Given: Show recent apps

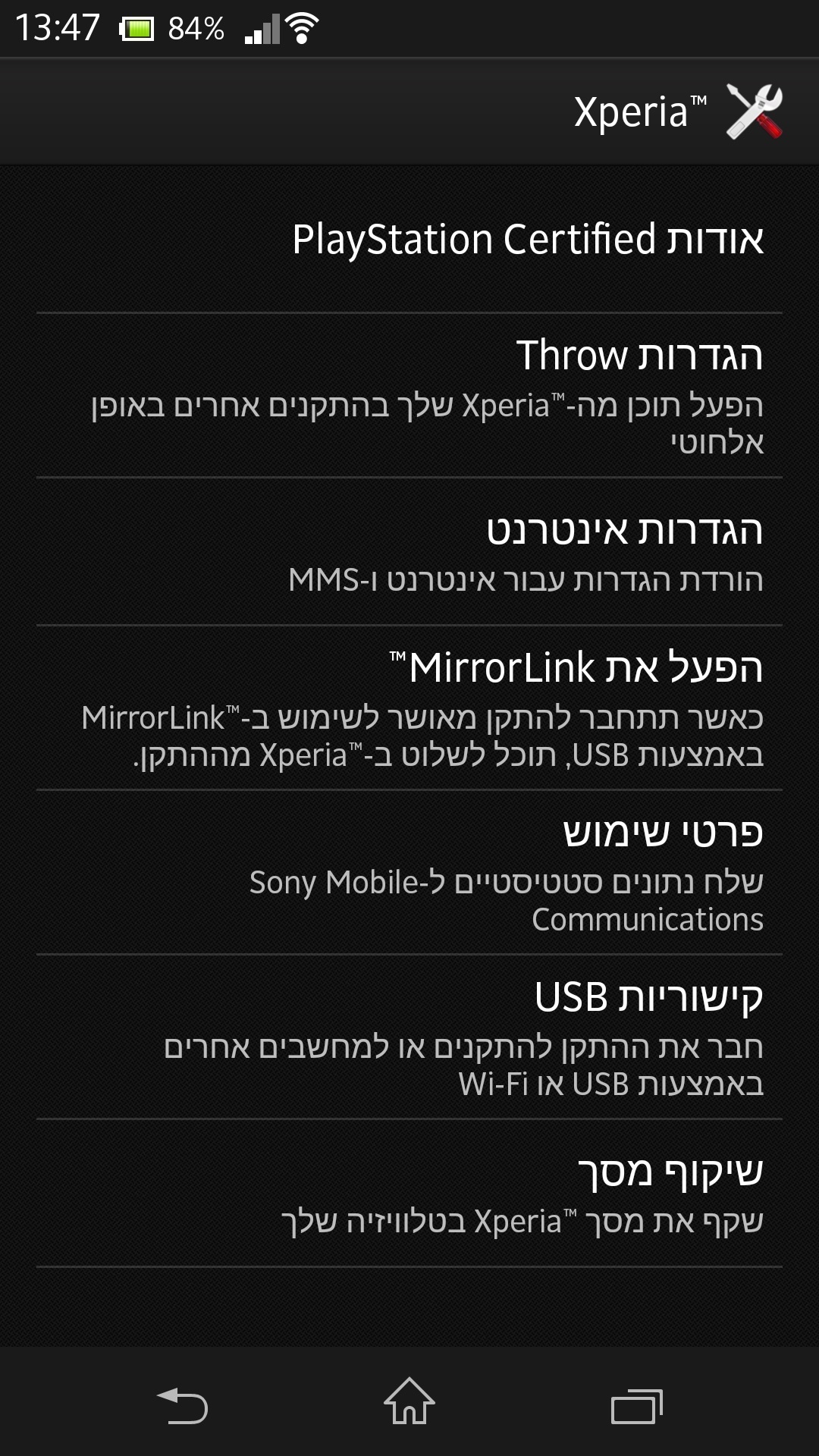Looking at the screenshot, I should [x=636, y=1405].
